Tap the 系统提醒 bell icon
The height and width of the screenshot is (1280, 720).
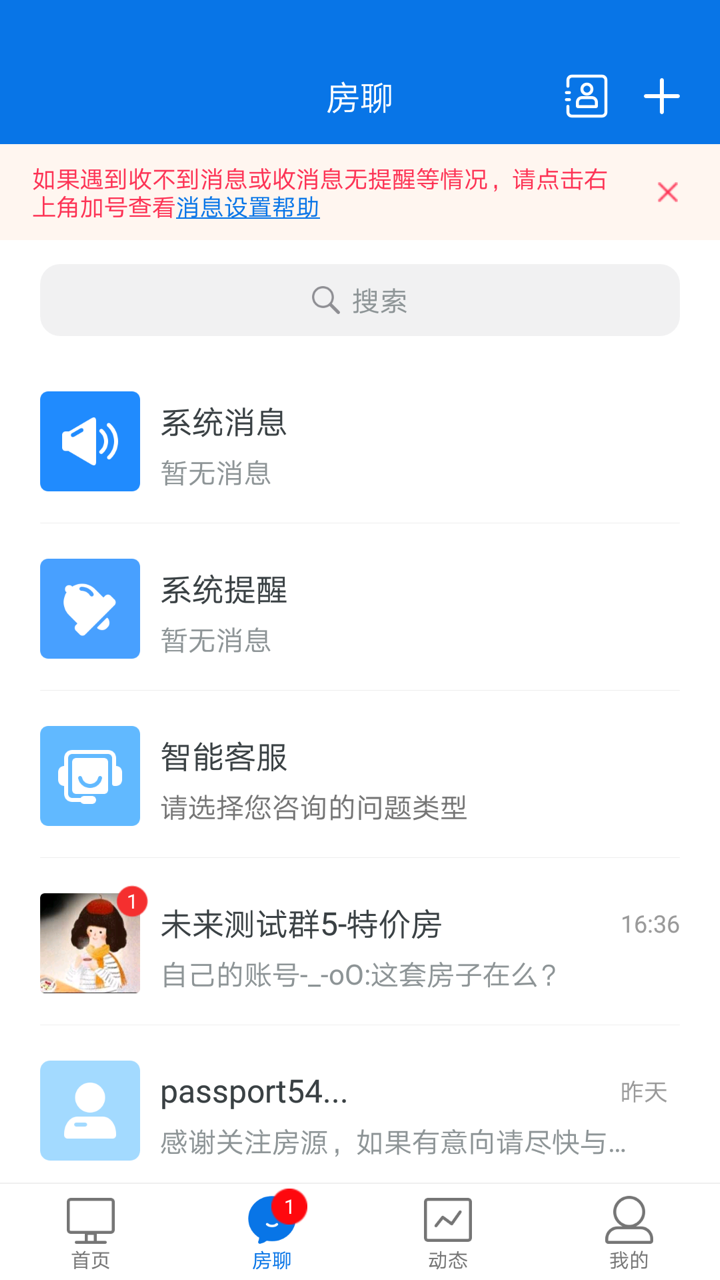click(89, 608)
